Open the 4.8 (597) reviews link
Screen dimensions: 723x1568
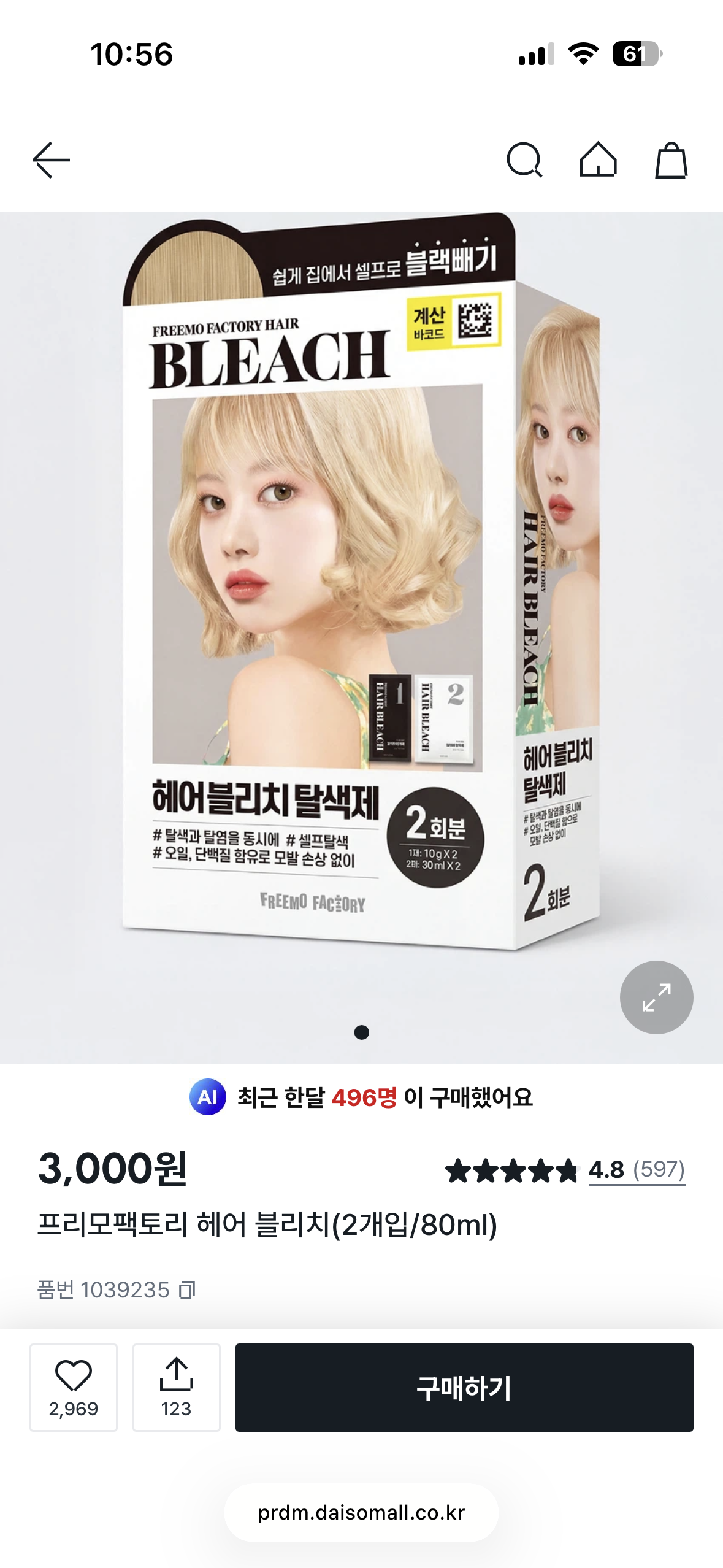point(637,1170)
